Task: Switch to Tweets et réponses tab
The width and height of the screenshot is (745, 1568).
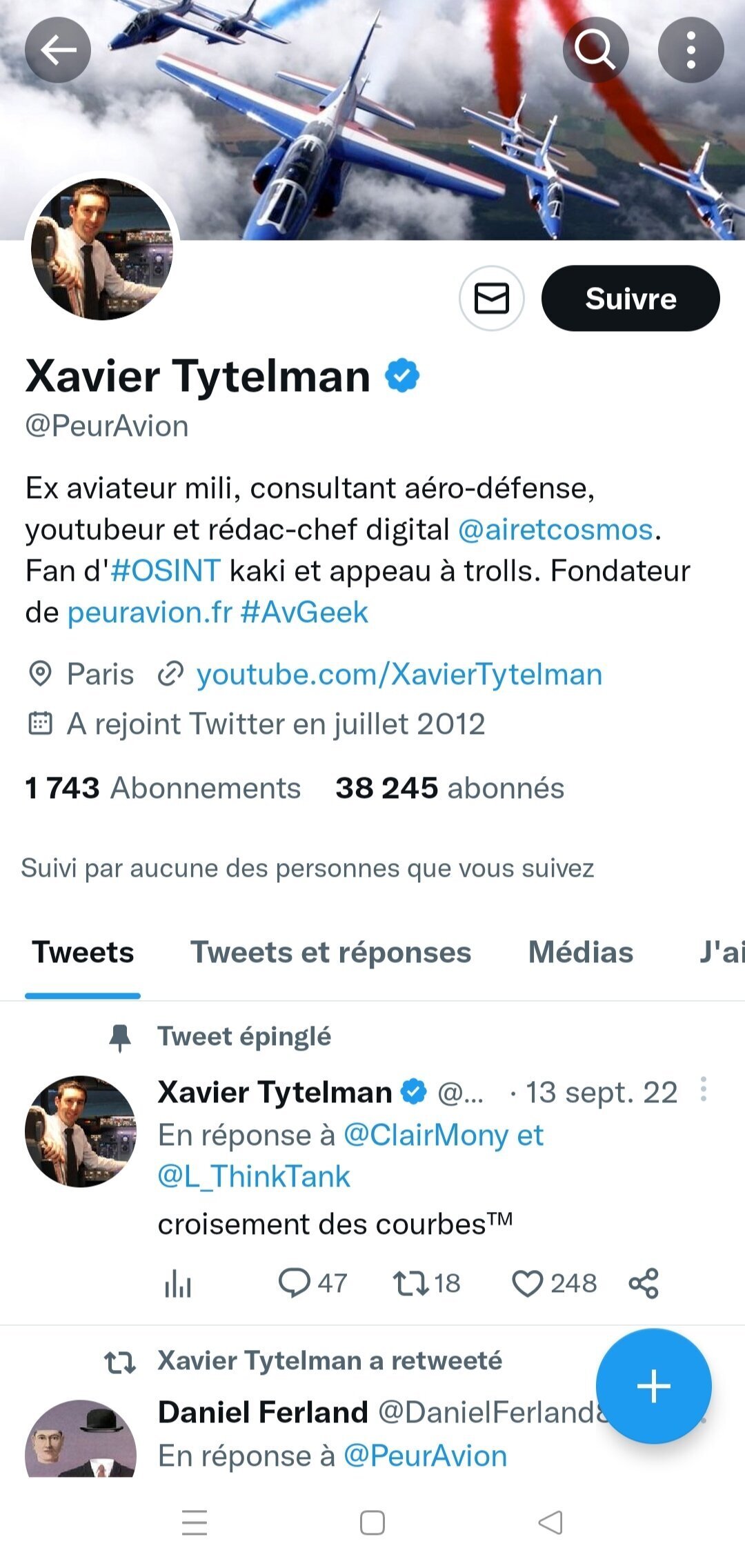Action: 330,953
